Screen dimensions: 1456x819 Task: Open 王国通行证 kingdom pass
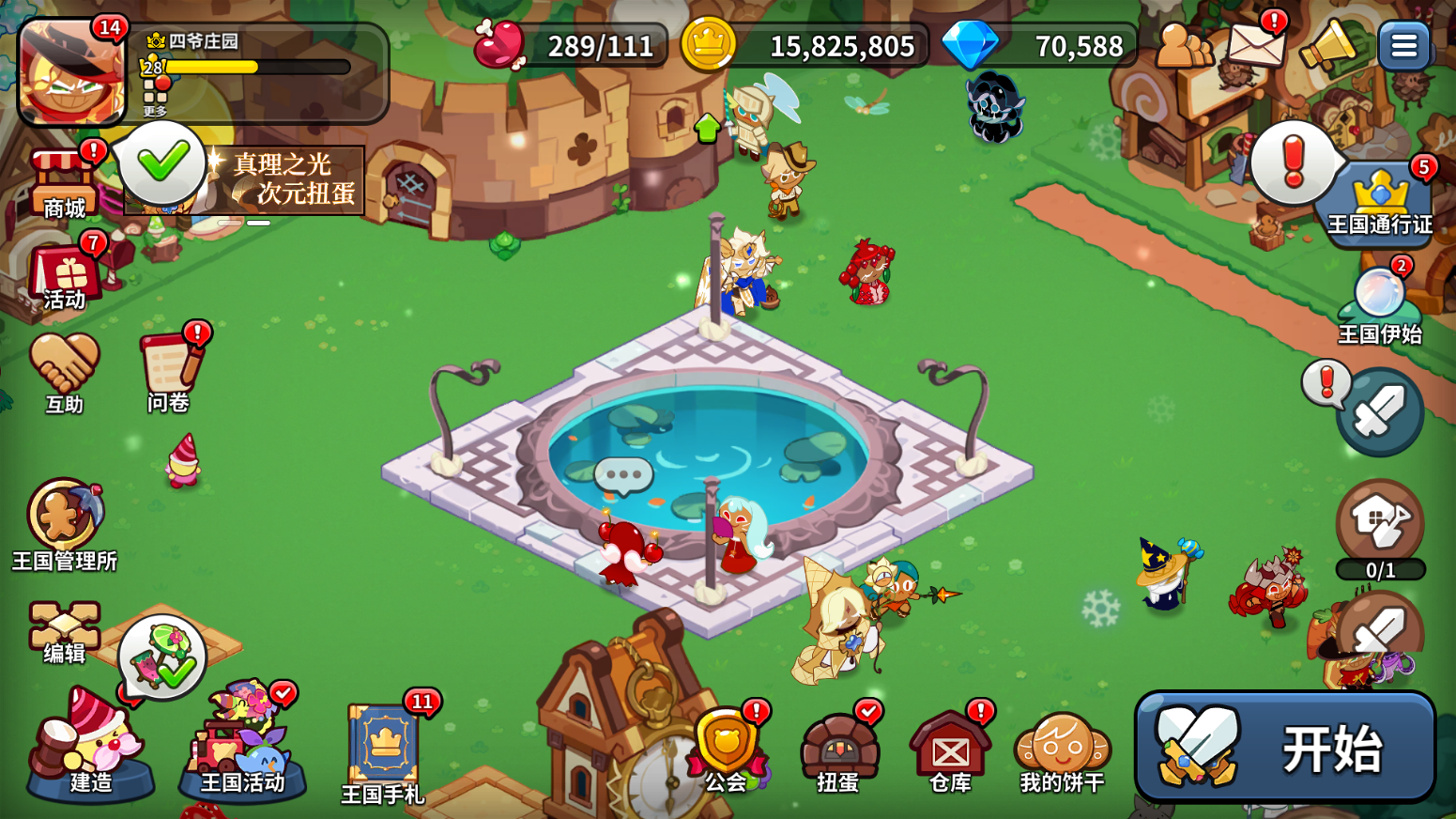[x=1379, y=204]
